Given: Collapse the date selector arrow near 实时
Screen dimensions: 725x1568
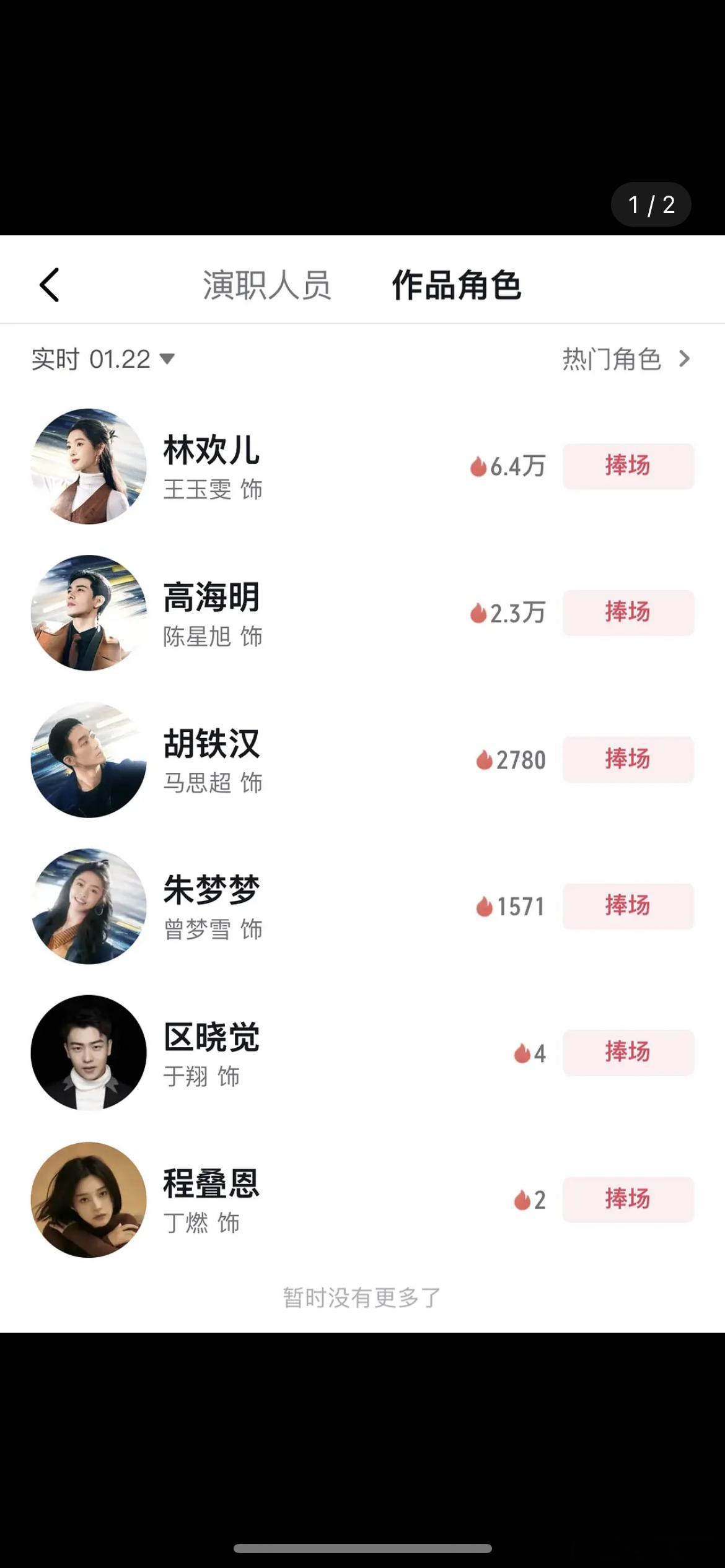Looking at the screenshot, I should (166, 359).
